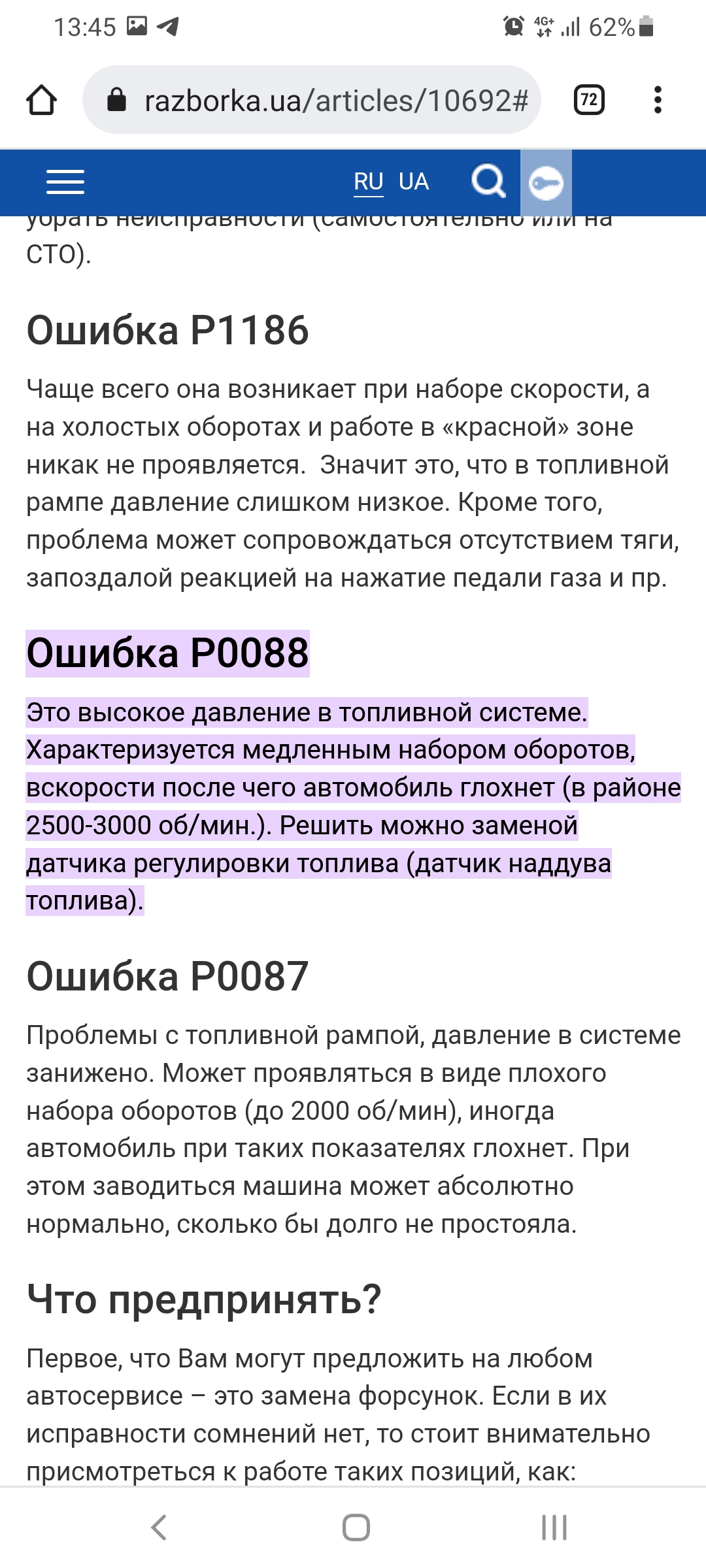
Task: Open the browser home page
Action: 41,100
